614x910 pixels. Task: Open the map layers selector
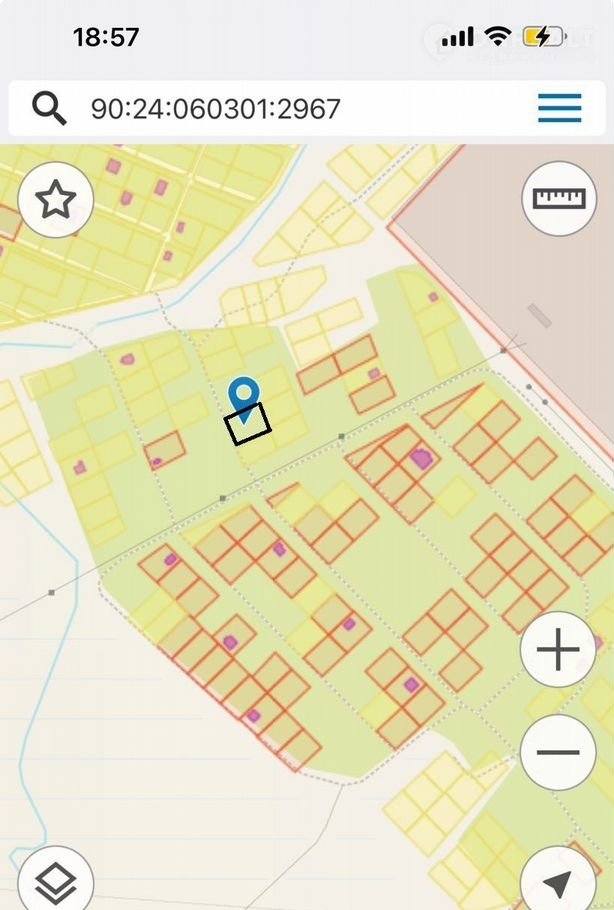pos(56,881)
